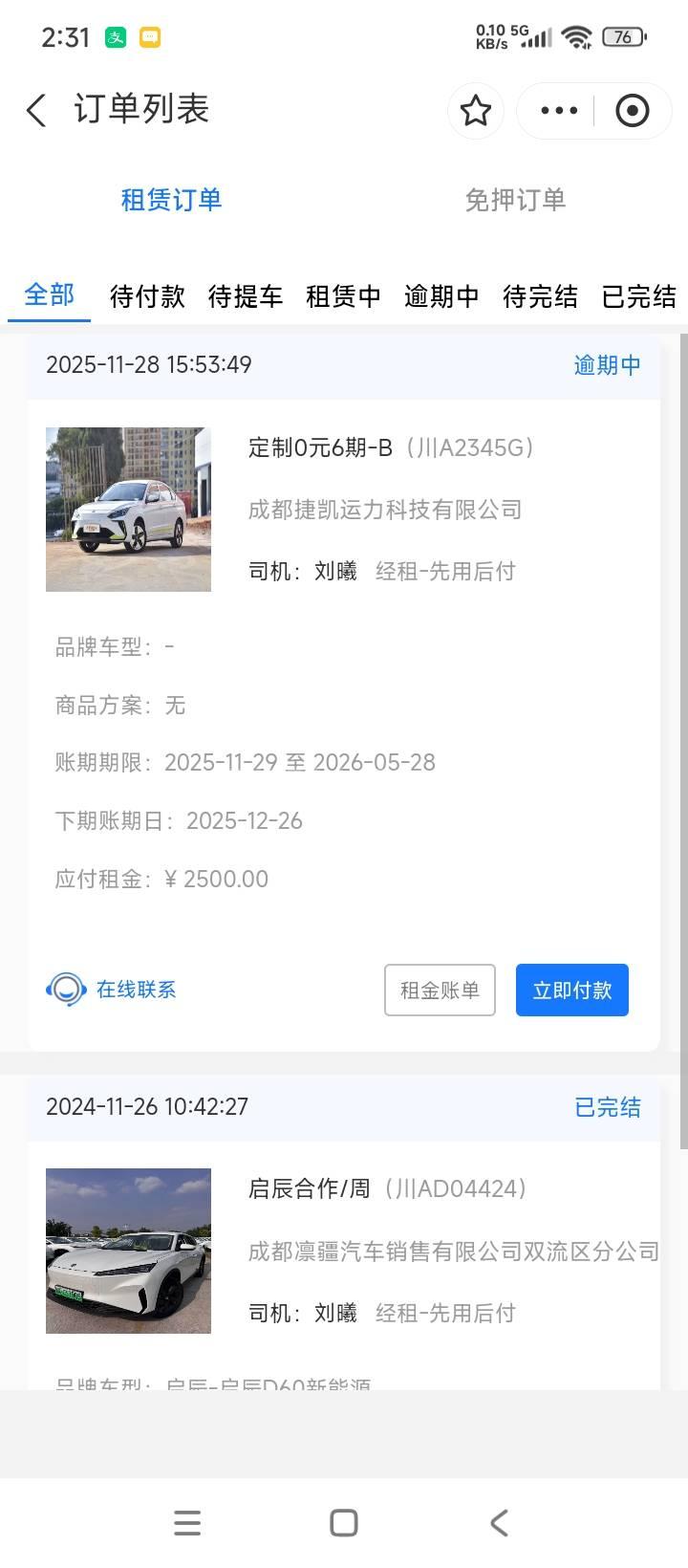Screen dimensions: 688x1568
Task: Close the mini program via the circle icon
Action: click(x=632, y=111)
